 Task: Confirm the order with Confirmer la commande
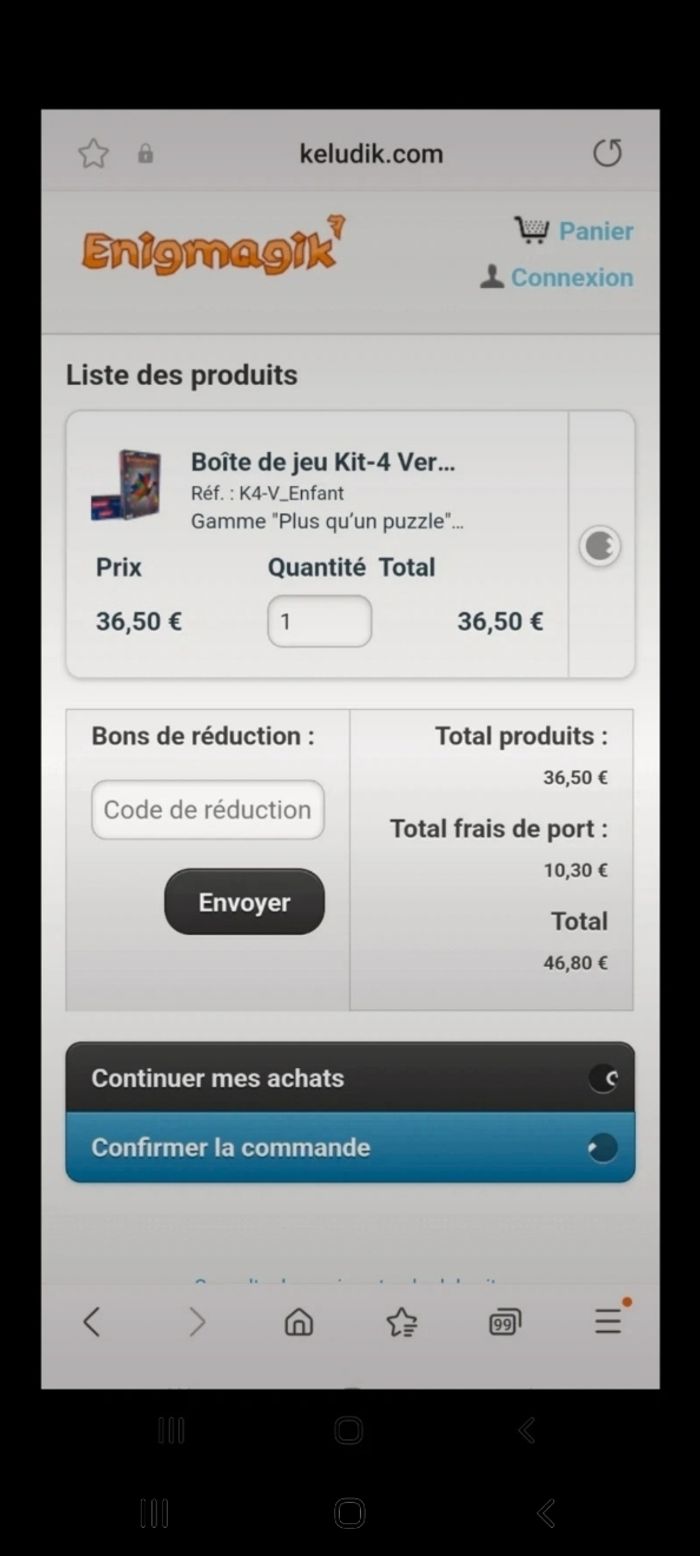pyautogui.click(x=350, y=1147)
